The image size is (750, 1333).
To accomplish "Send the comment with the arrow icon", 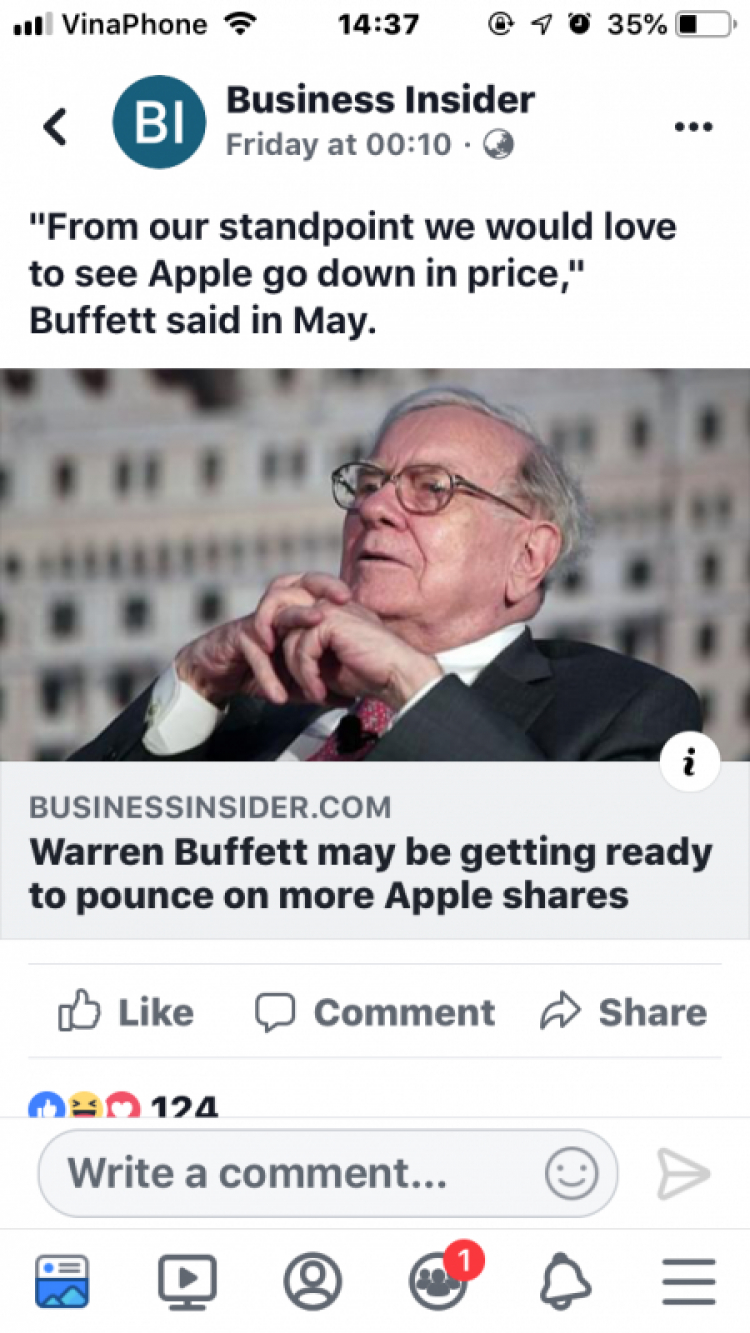I will coord(683,1173).
